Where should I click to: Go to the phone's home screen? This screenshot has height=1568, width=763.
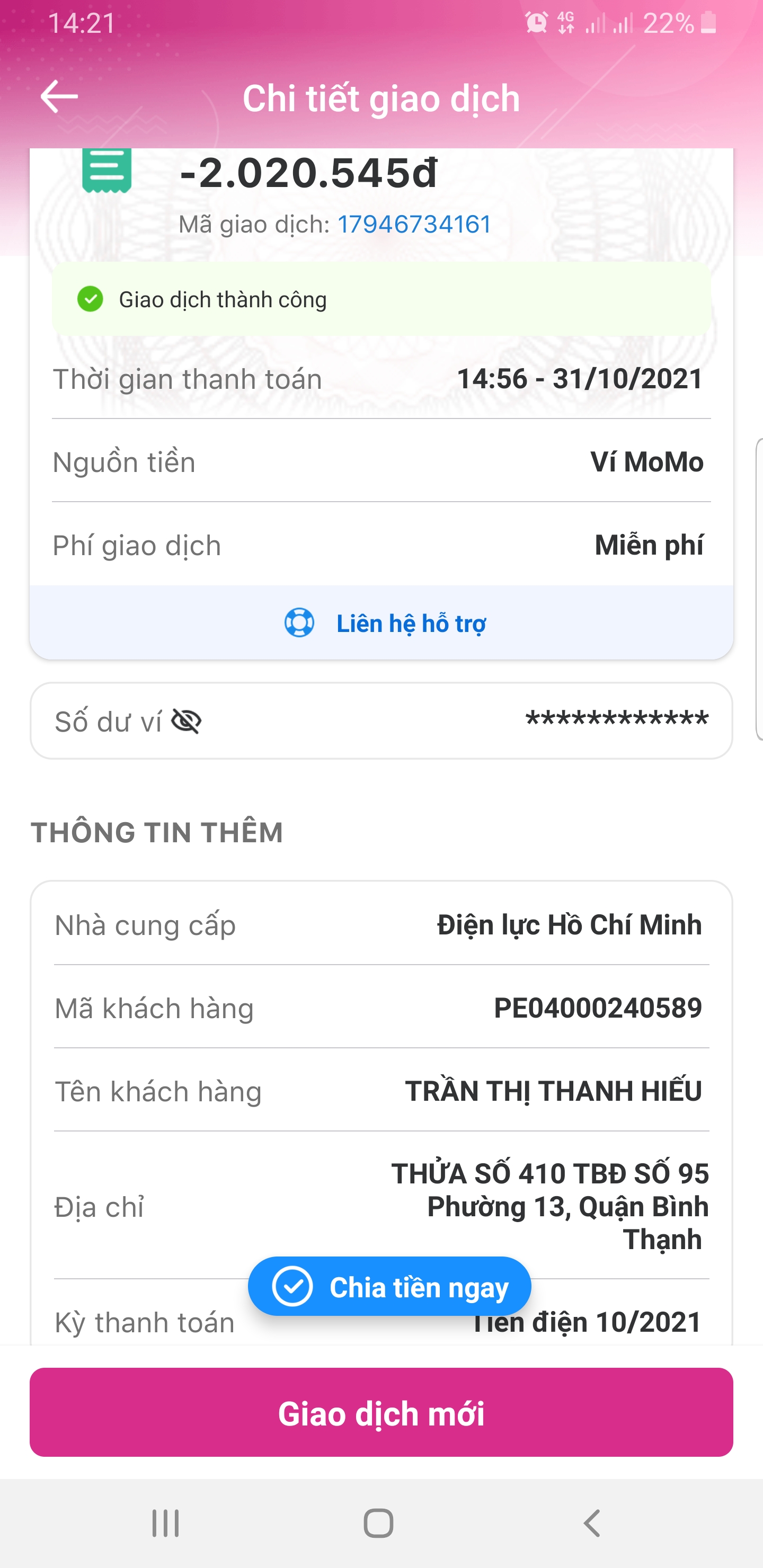tap(379, 1523)
